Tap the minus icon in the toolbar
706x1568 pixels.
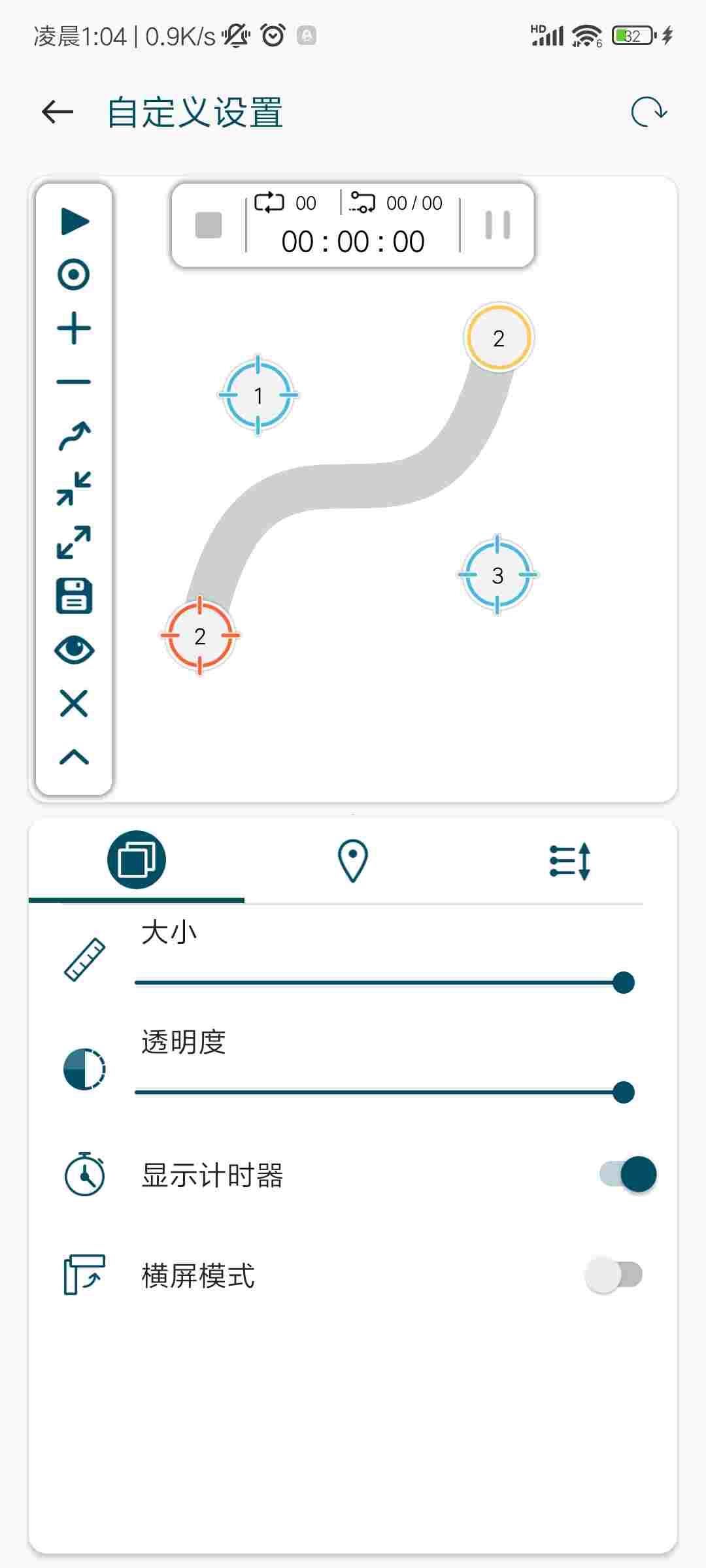[74, 382]
